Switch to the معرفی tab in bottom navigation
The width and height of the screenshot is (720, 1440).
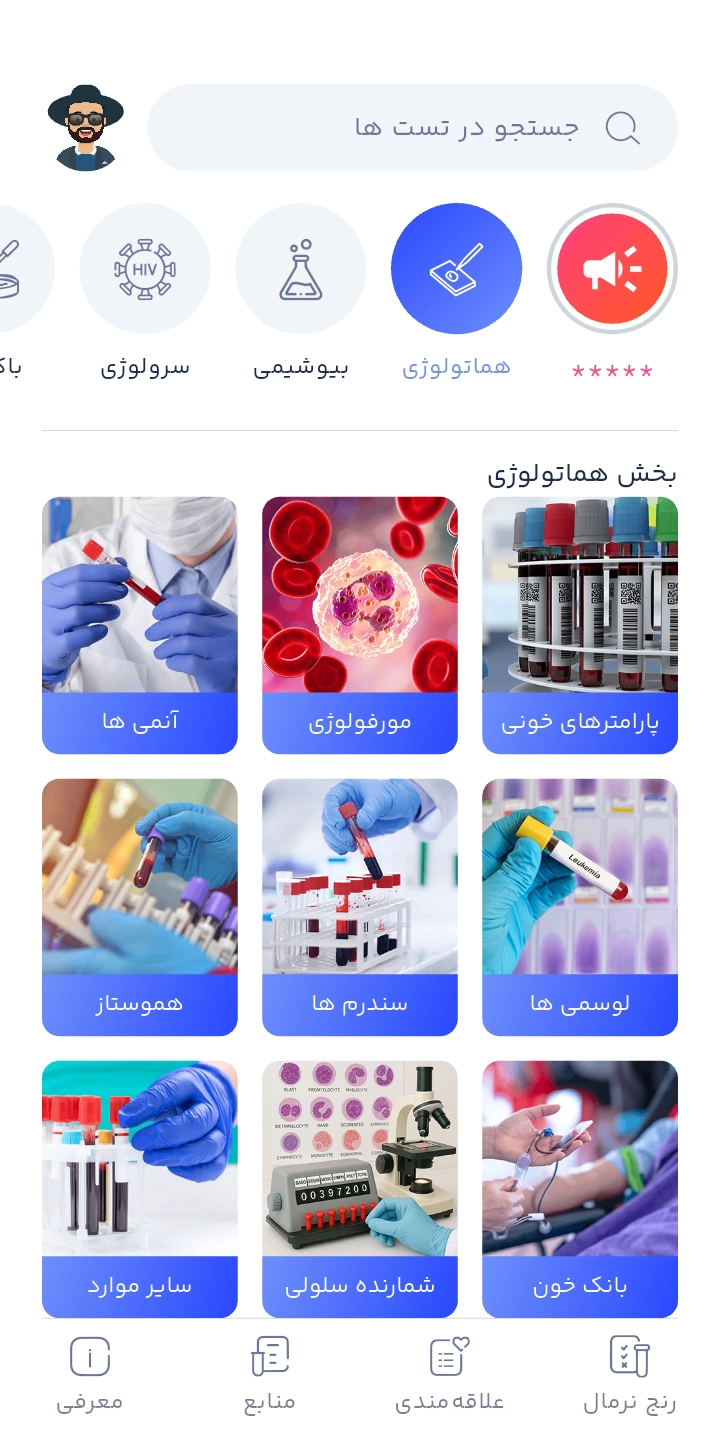click(89, 1358)
